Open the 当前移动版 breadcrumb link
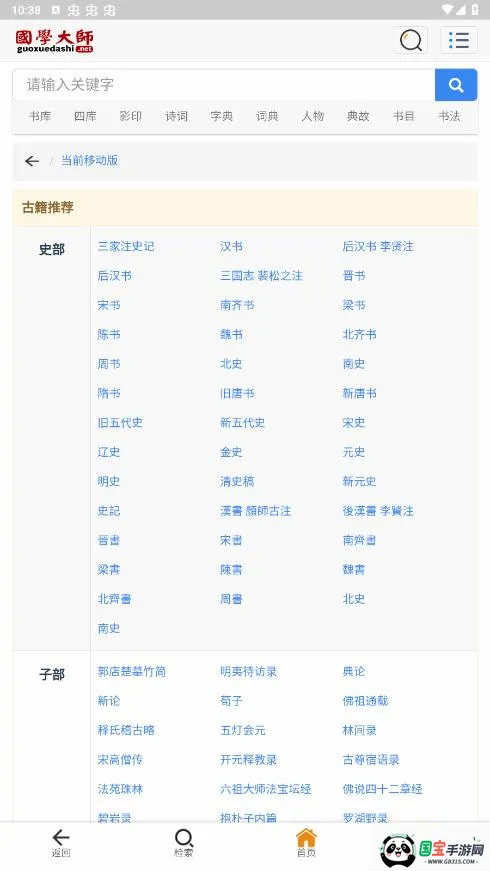This screenshot has width=490, height=871. point(89,161)
